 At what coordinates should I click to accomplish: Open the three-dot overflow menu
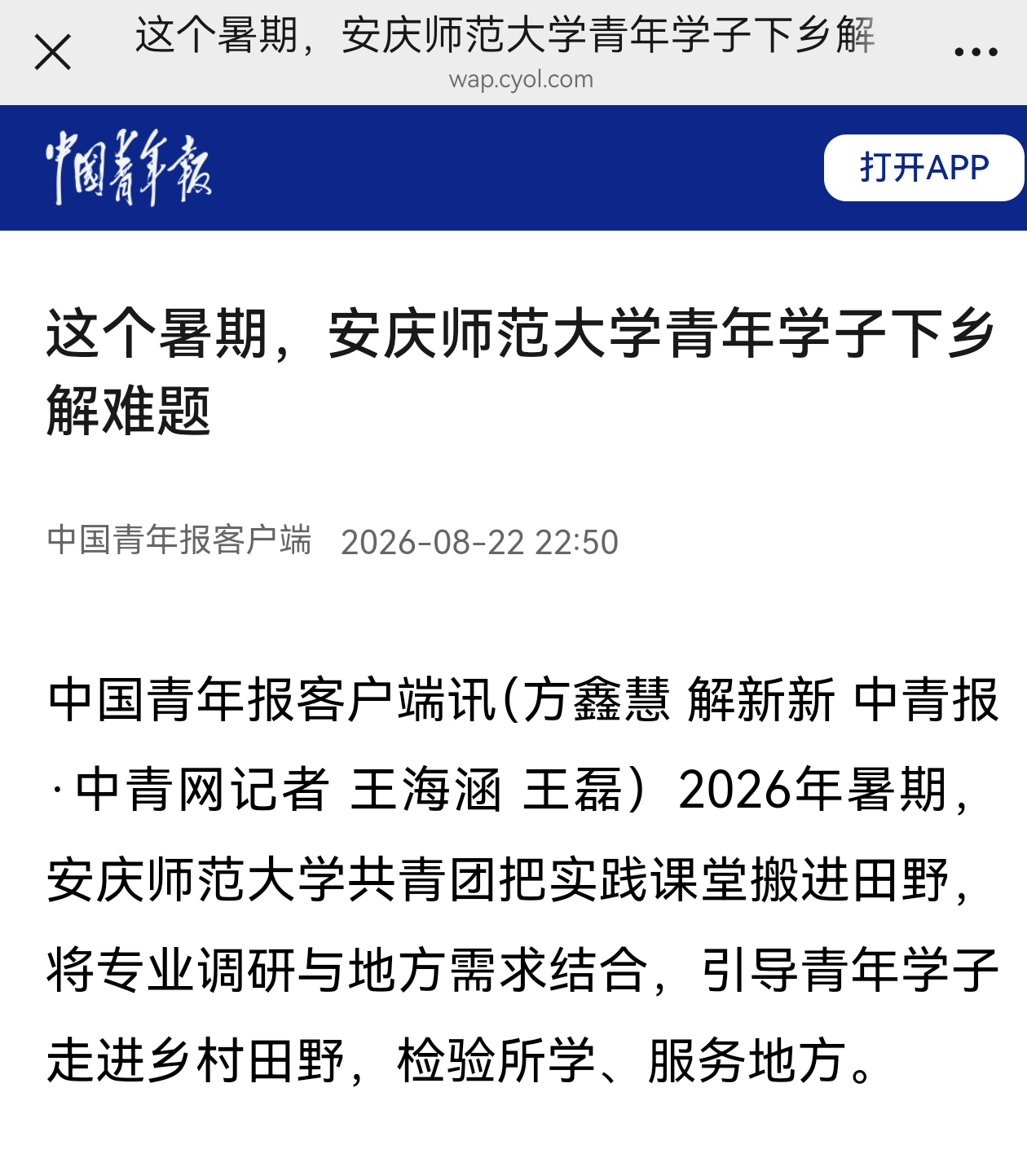(976, 52)
